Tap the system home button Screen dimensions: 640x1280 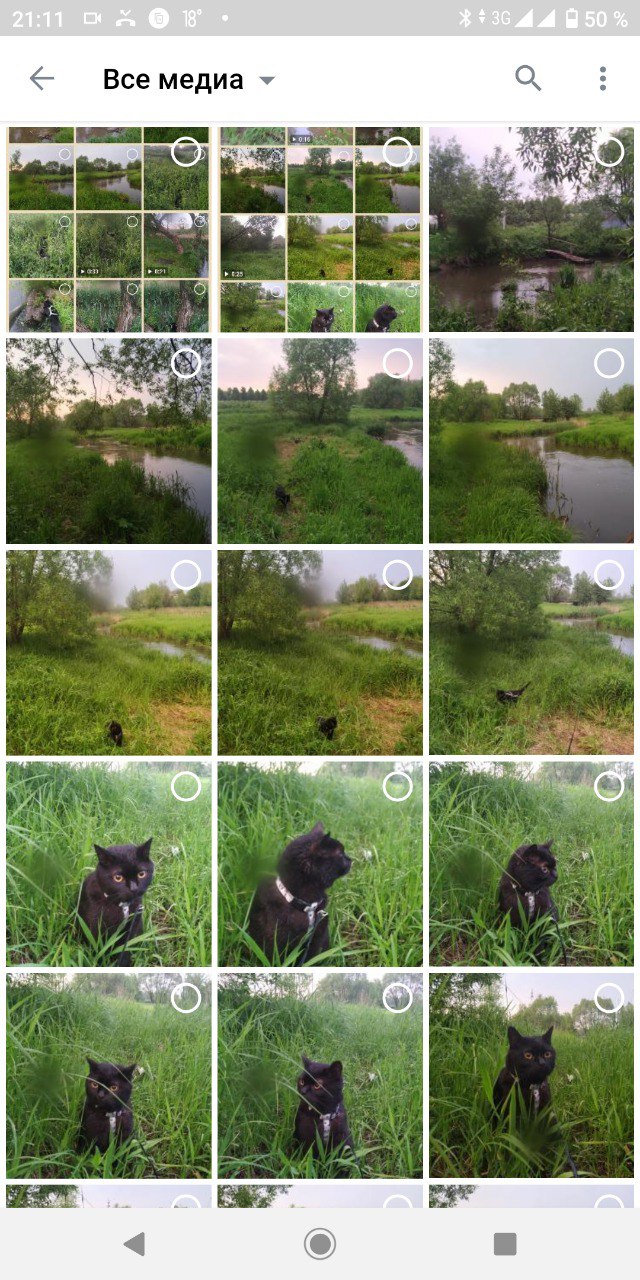click(320, 1244)
